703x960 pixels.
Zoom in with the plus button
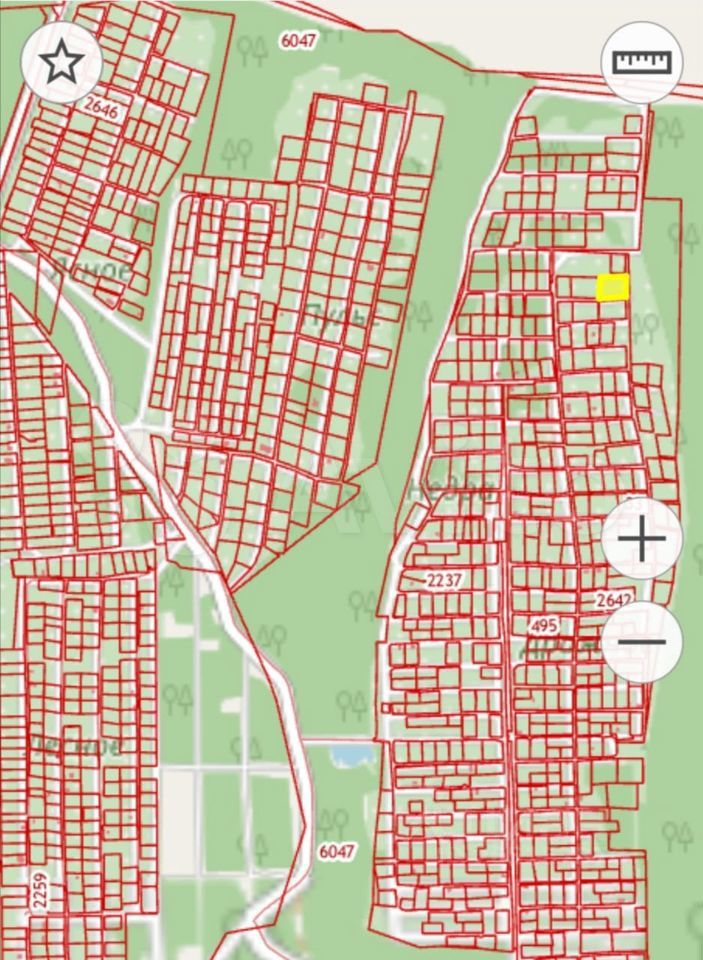pos(642,539)
